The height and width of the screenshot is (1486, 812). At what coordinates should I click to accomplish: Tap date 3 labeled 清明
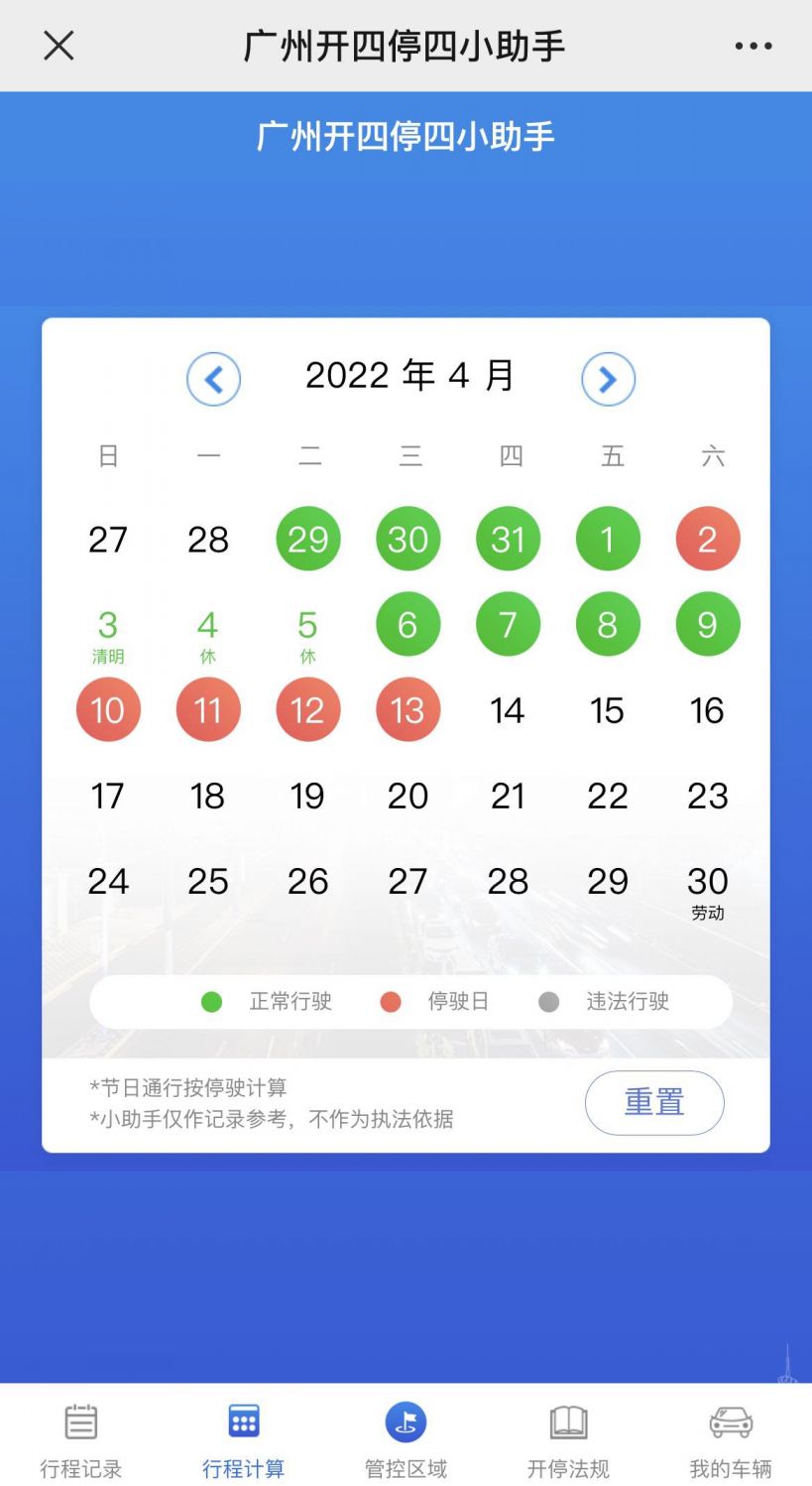(x=108, y=632)
